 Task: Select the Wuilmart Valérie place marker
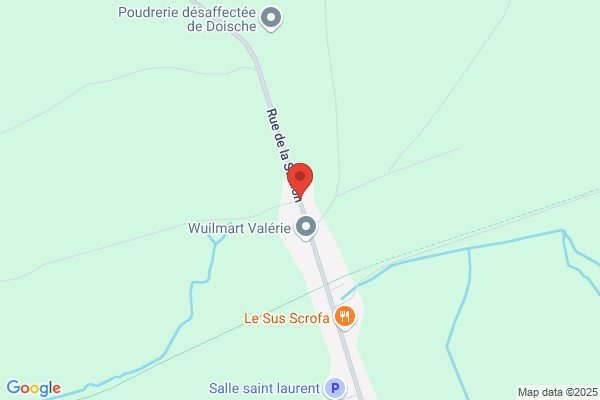(x=306, y=228)
